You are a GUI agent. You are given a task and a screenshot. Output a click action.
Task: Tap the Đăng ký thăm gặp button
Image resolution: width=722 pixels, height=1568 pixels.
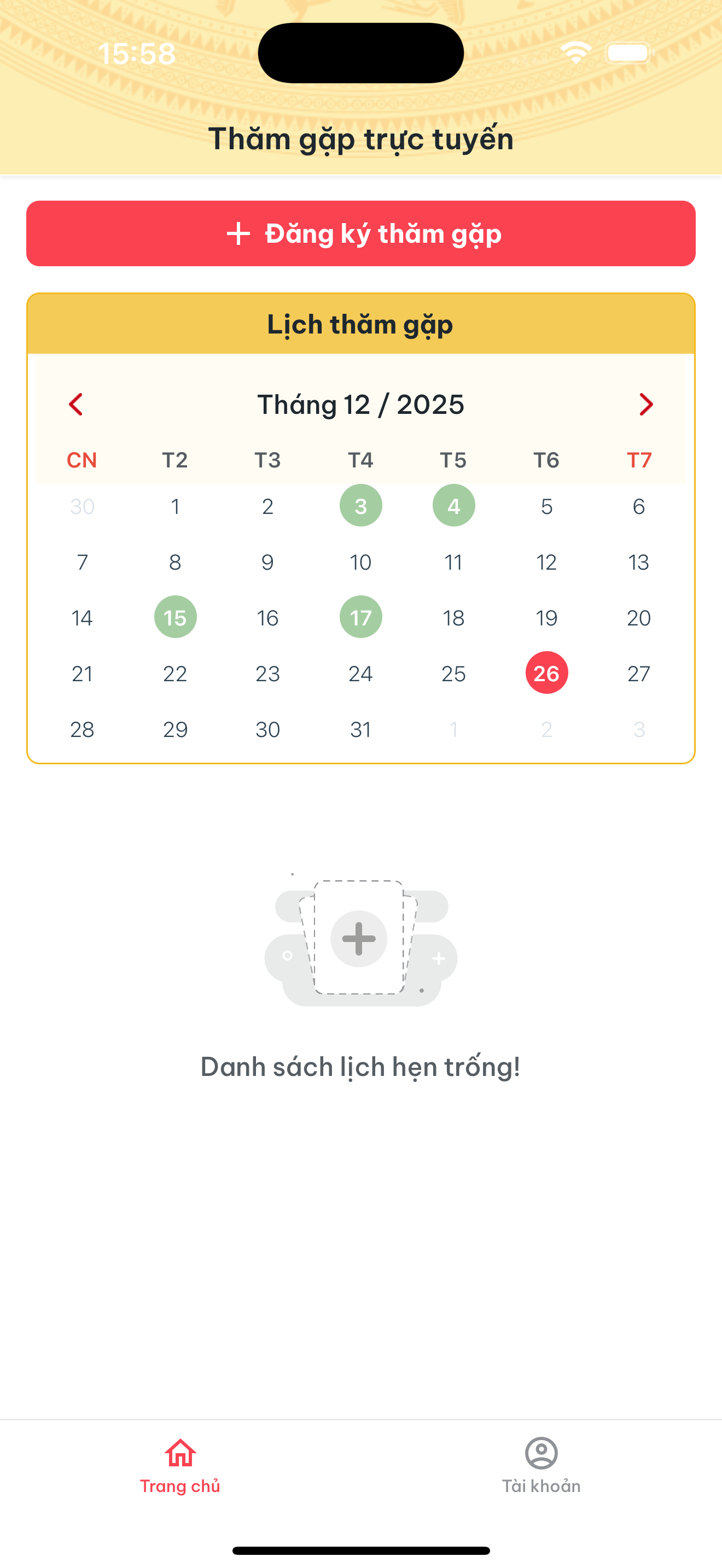coord(361,234)
